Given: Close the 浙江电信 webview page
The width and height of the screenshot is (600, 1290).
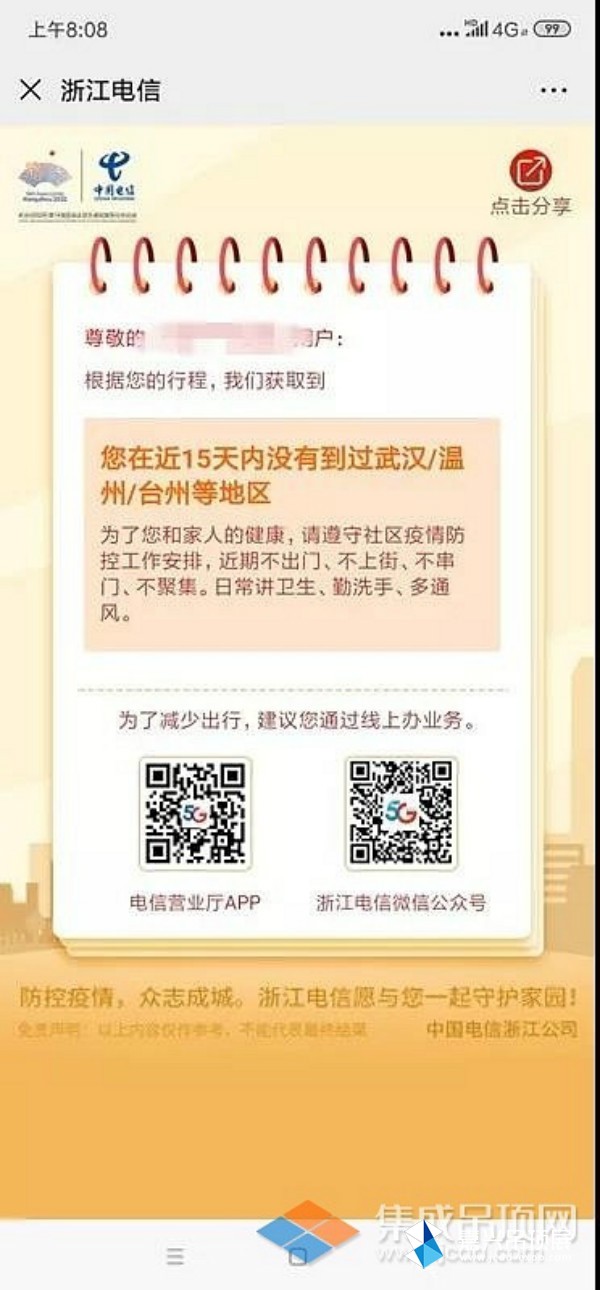Looking at the screenshot, I should [31, 90].
